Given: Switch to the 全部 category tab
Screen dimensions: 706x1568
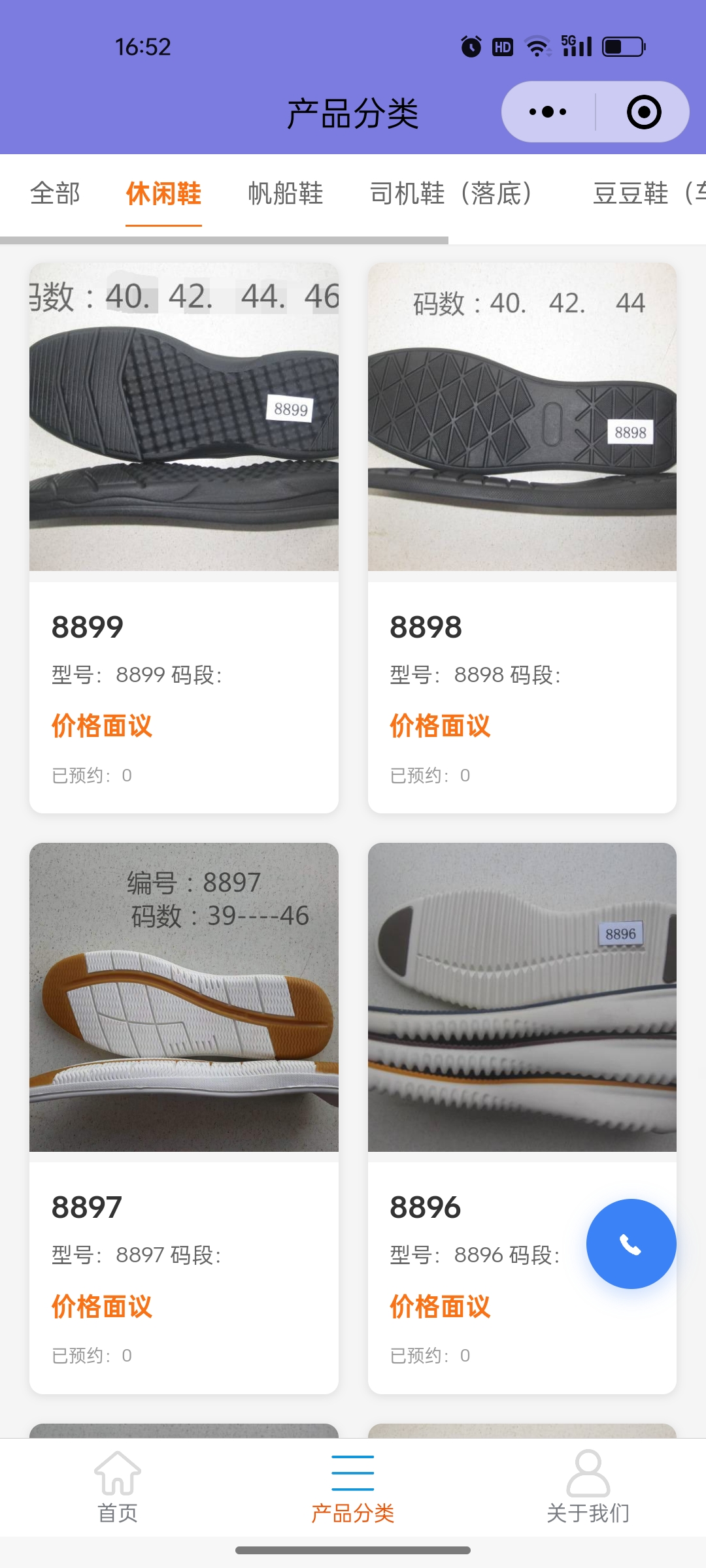Looking at the screenshot, I should click(55, 193).
